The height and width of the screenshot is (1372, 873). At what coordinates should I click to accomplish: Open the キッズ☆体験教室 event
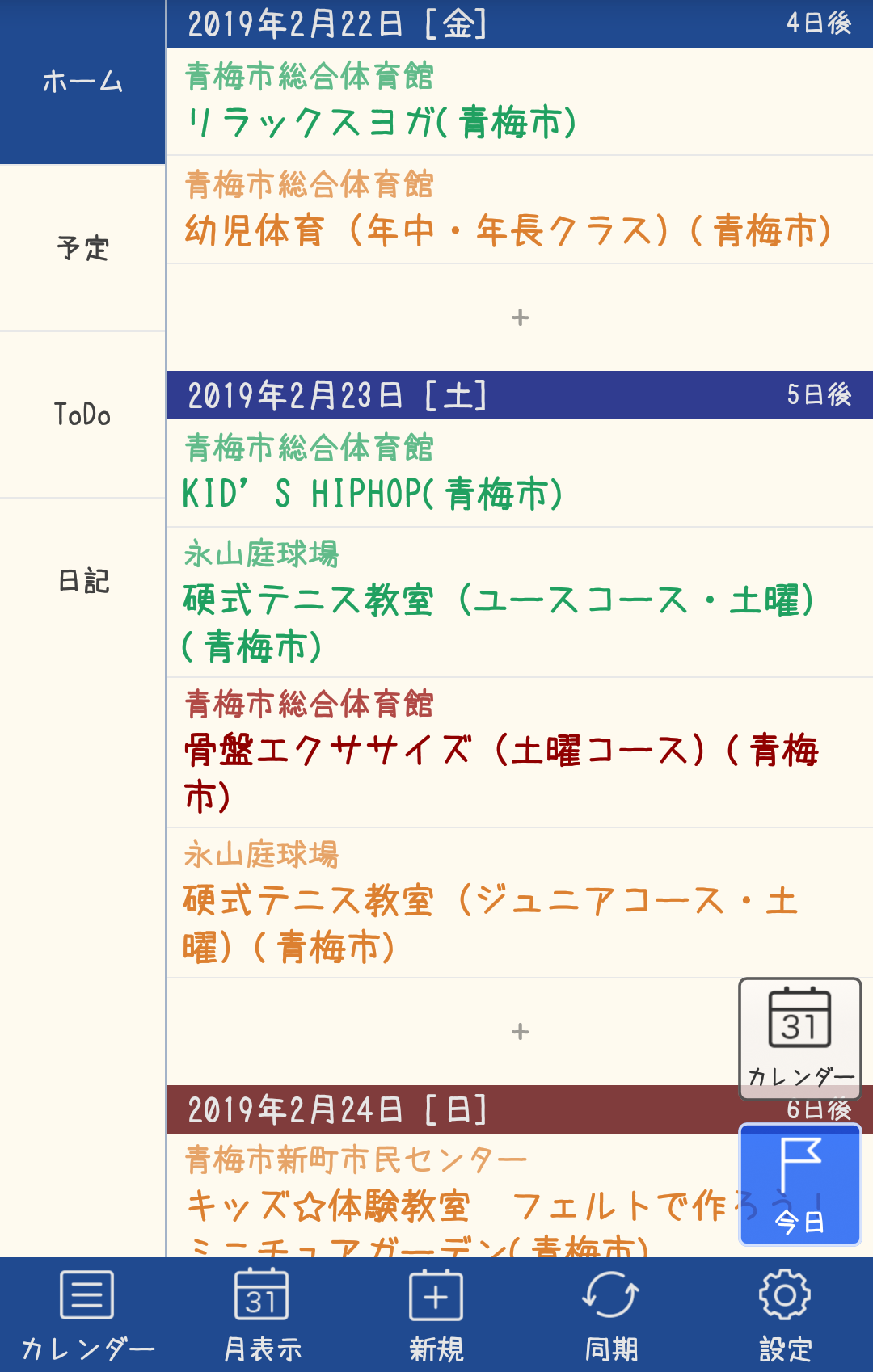pos(453,1196)
